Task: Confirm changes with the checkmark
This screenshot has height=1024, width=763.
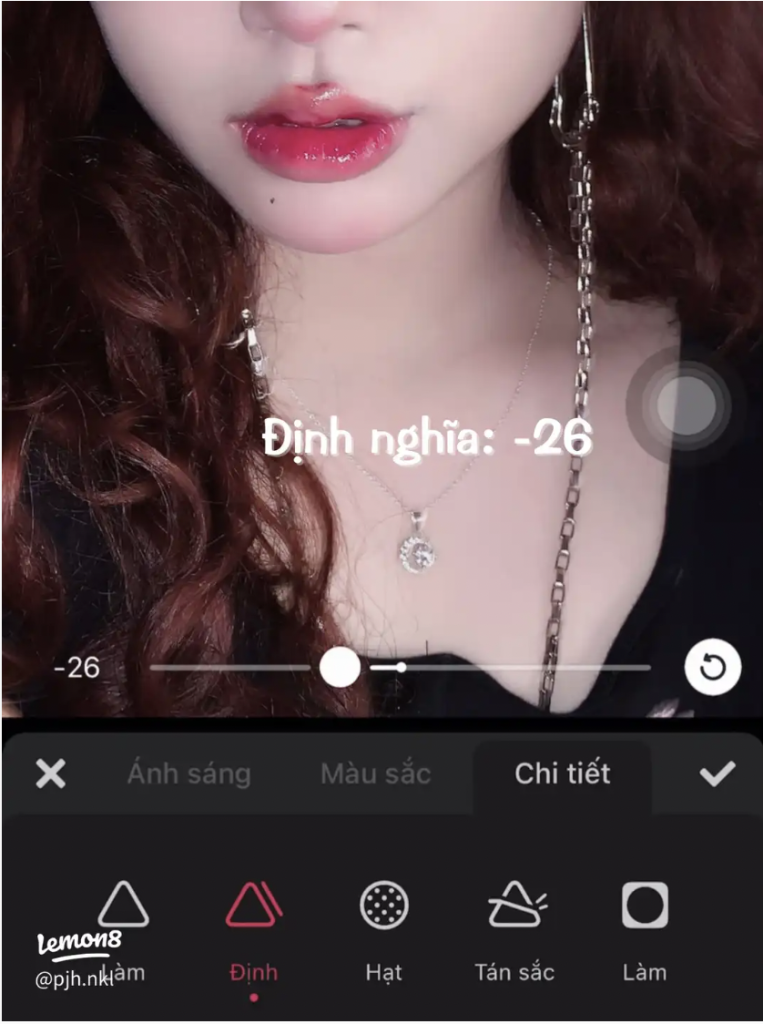Action: (x=717, y=773)
